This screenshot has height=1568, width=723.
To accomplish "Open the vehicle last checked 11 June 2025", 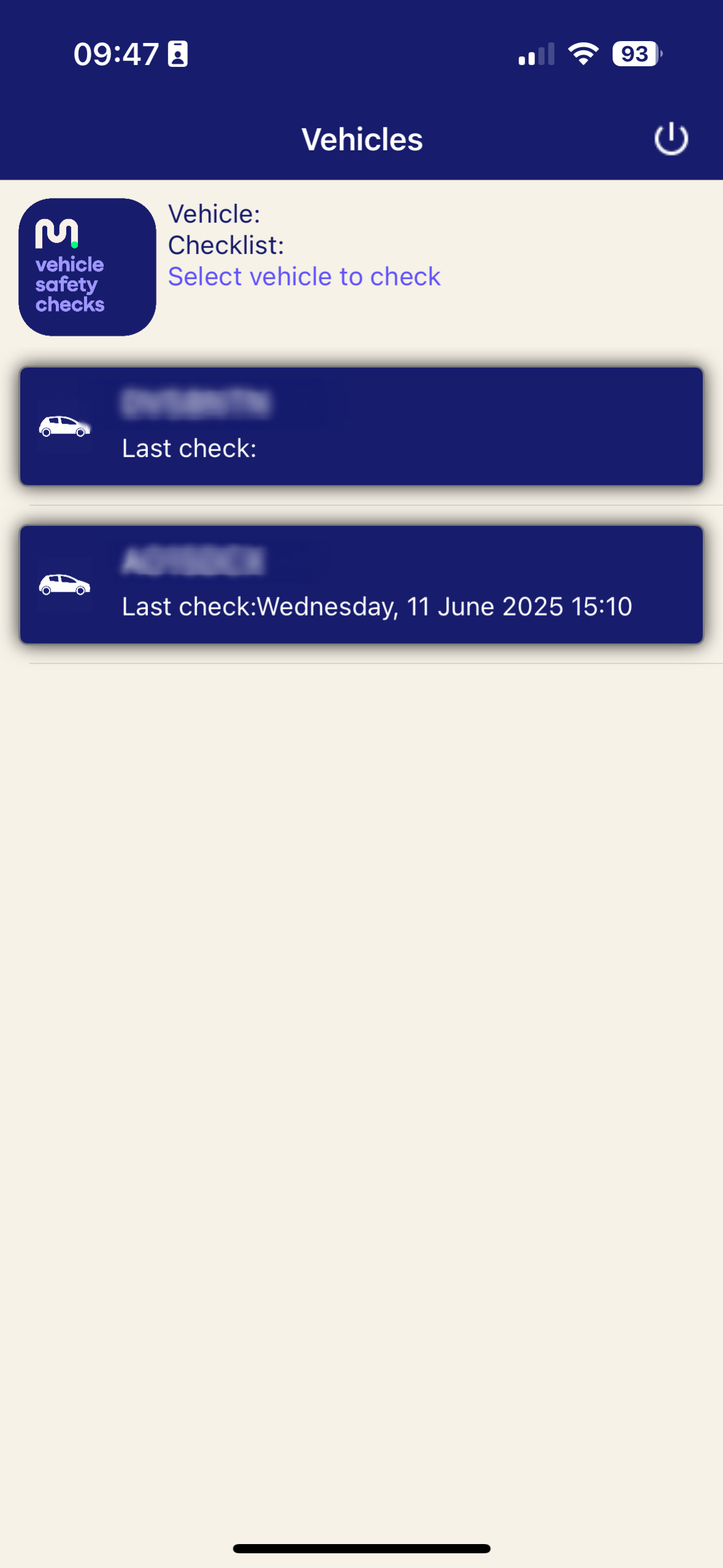I will 361,584.
